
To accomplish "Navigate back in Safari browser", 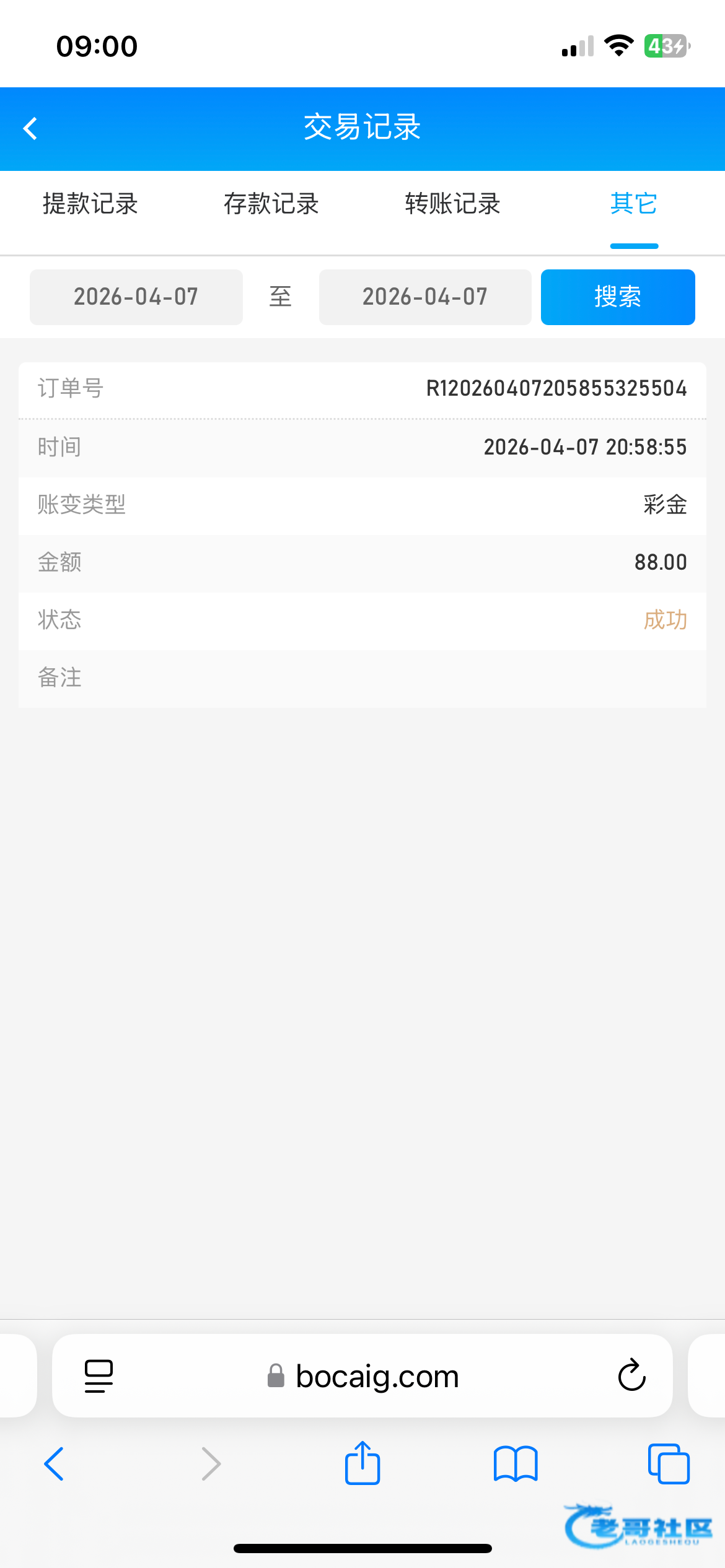I will (55, 1464).
